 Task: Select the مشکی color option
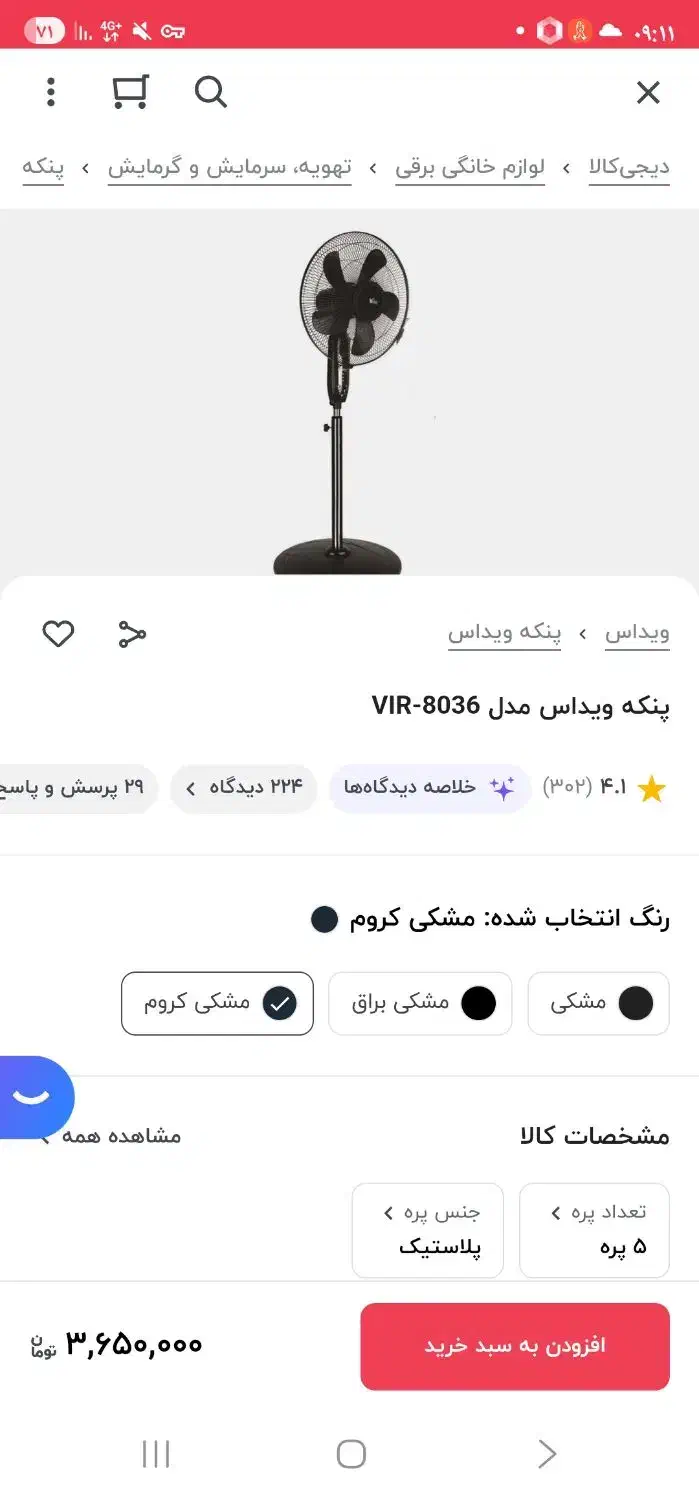coord(598,1003)
